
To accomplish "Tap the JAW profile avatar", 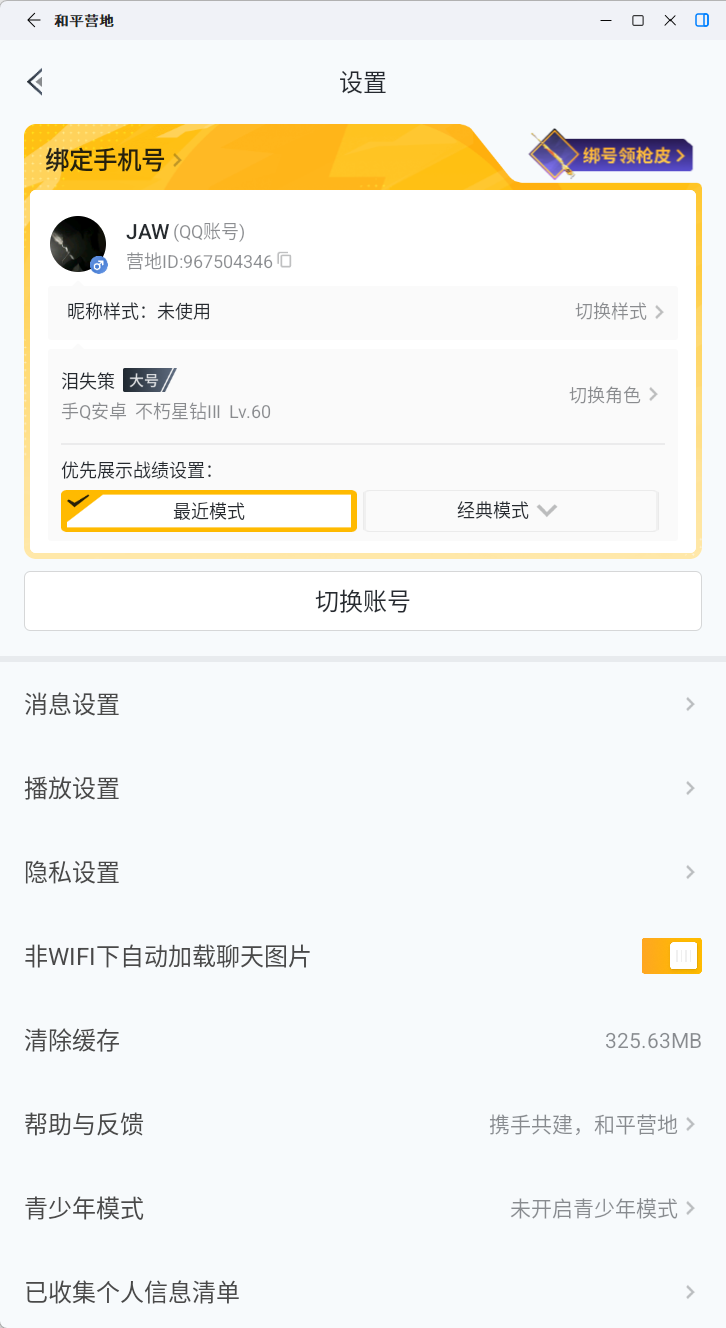I will tap(78, 244).
